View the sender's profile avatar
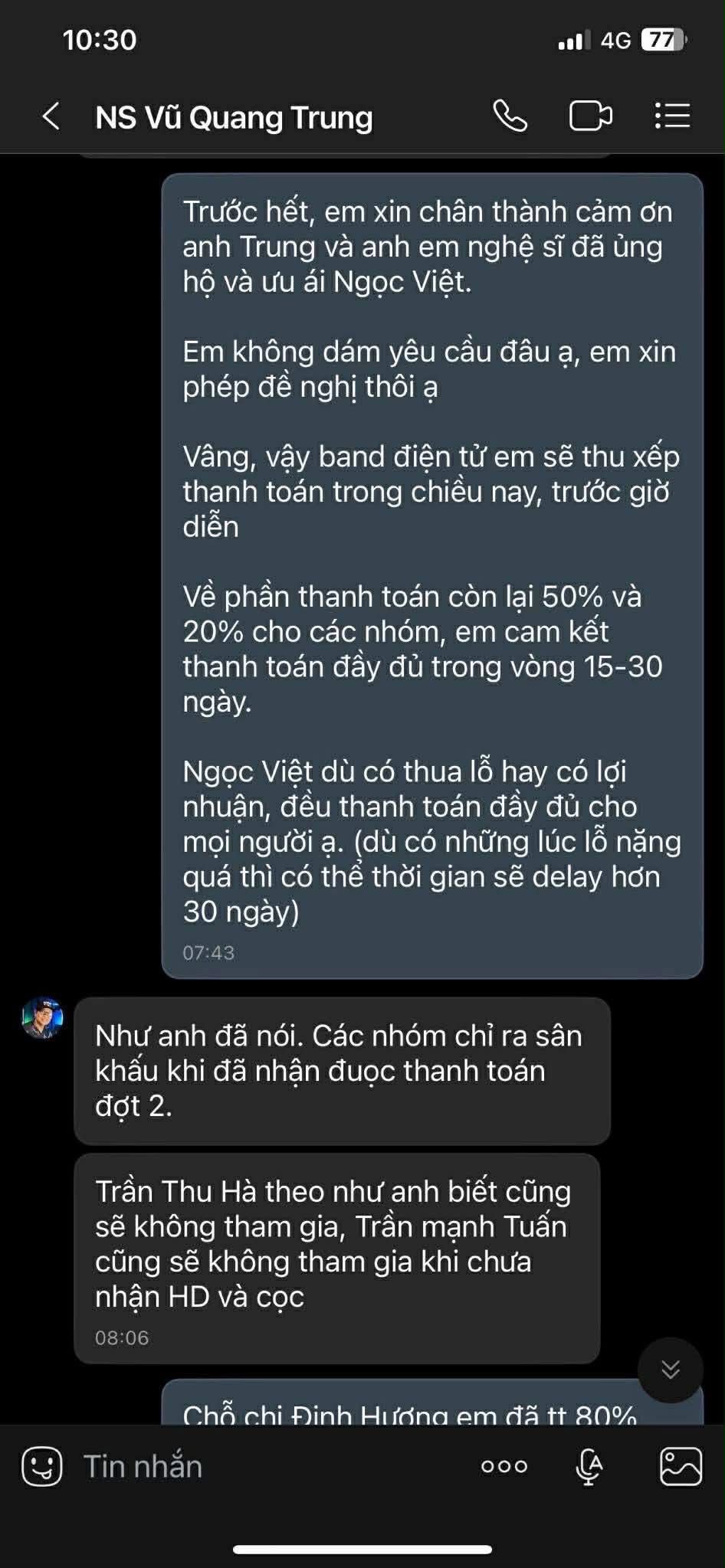Image resolution: width=725 pixels, height=1568 pixels. click(x=42, y=1018)
